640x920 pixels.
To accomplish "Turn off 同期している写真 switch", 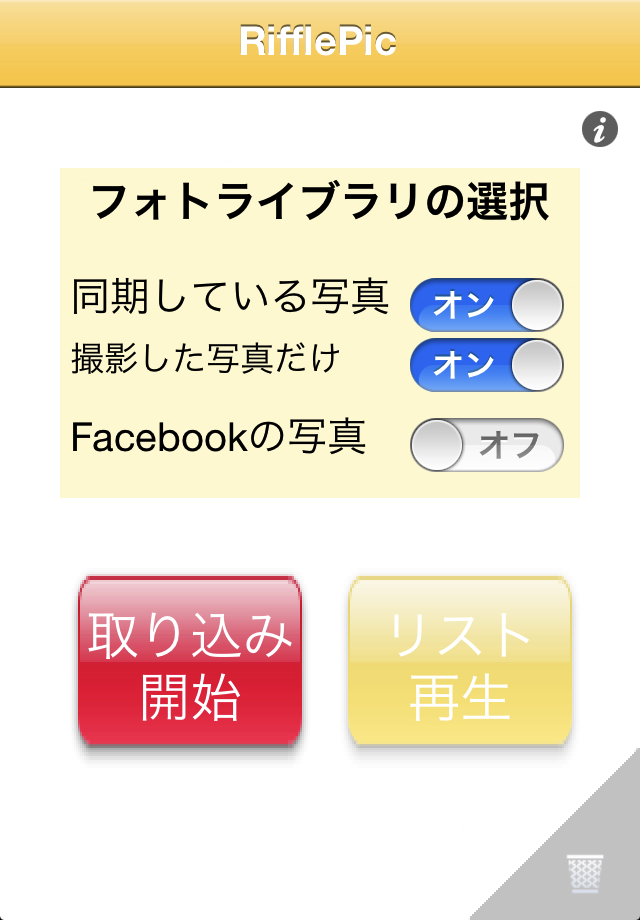I will pyautogui.click(x=487, y=305).
